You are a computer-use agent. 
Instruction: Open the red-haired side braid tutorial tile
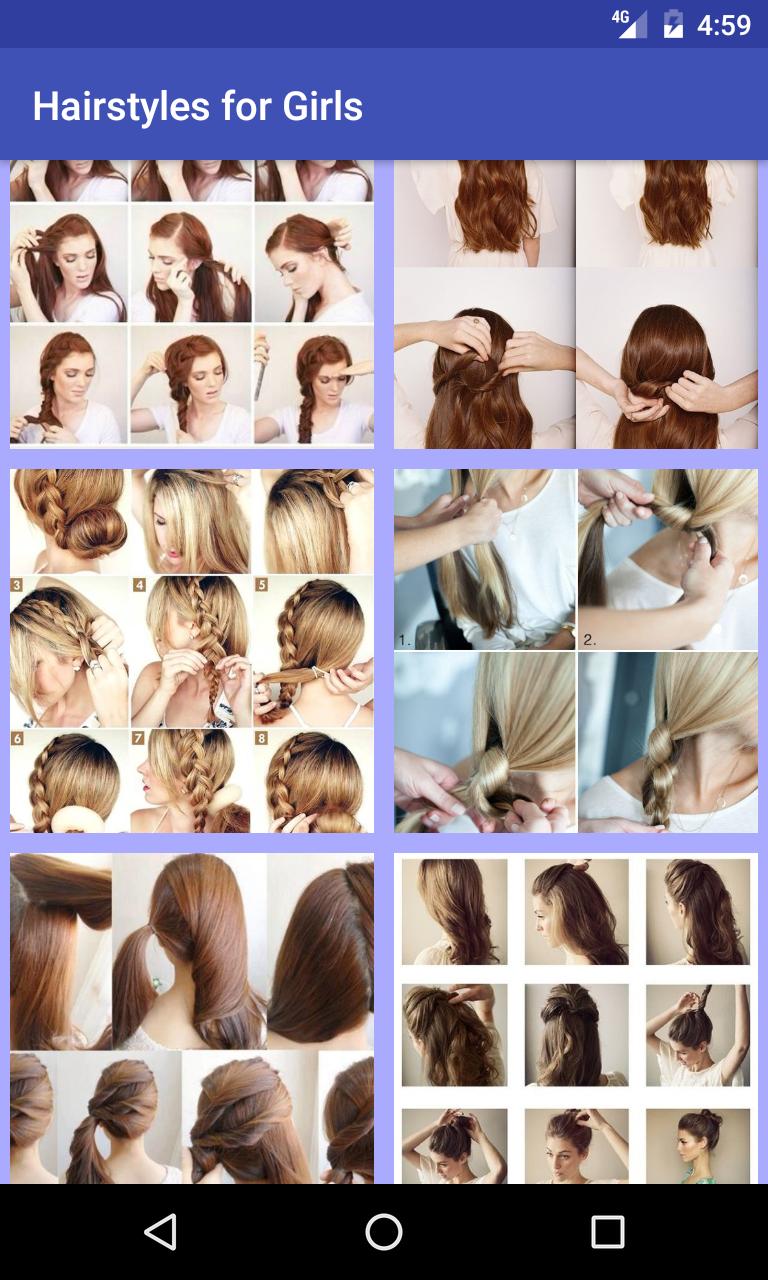pos(192,304)
